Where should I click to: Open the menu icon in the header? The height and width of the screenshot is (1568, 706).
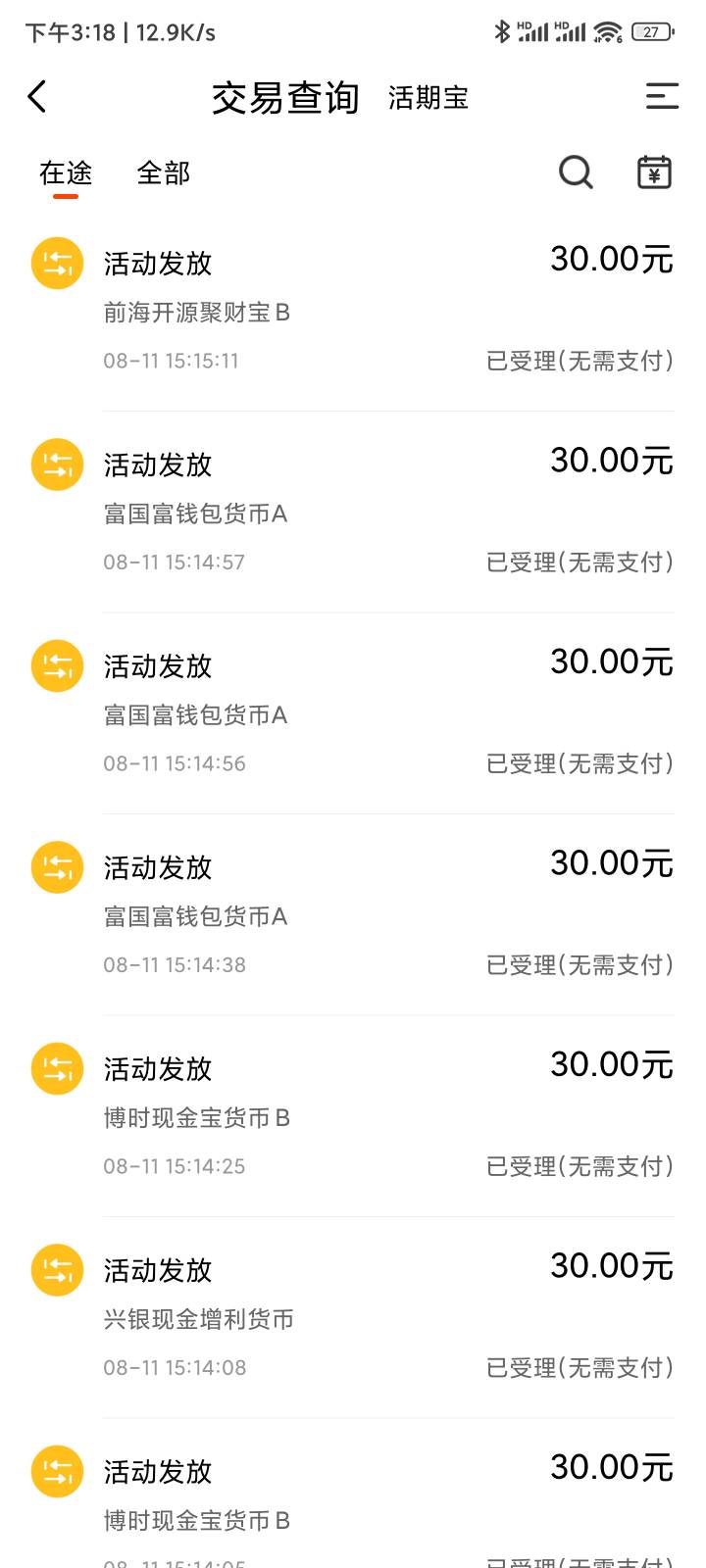(662, 96)
